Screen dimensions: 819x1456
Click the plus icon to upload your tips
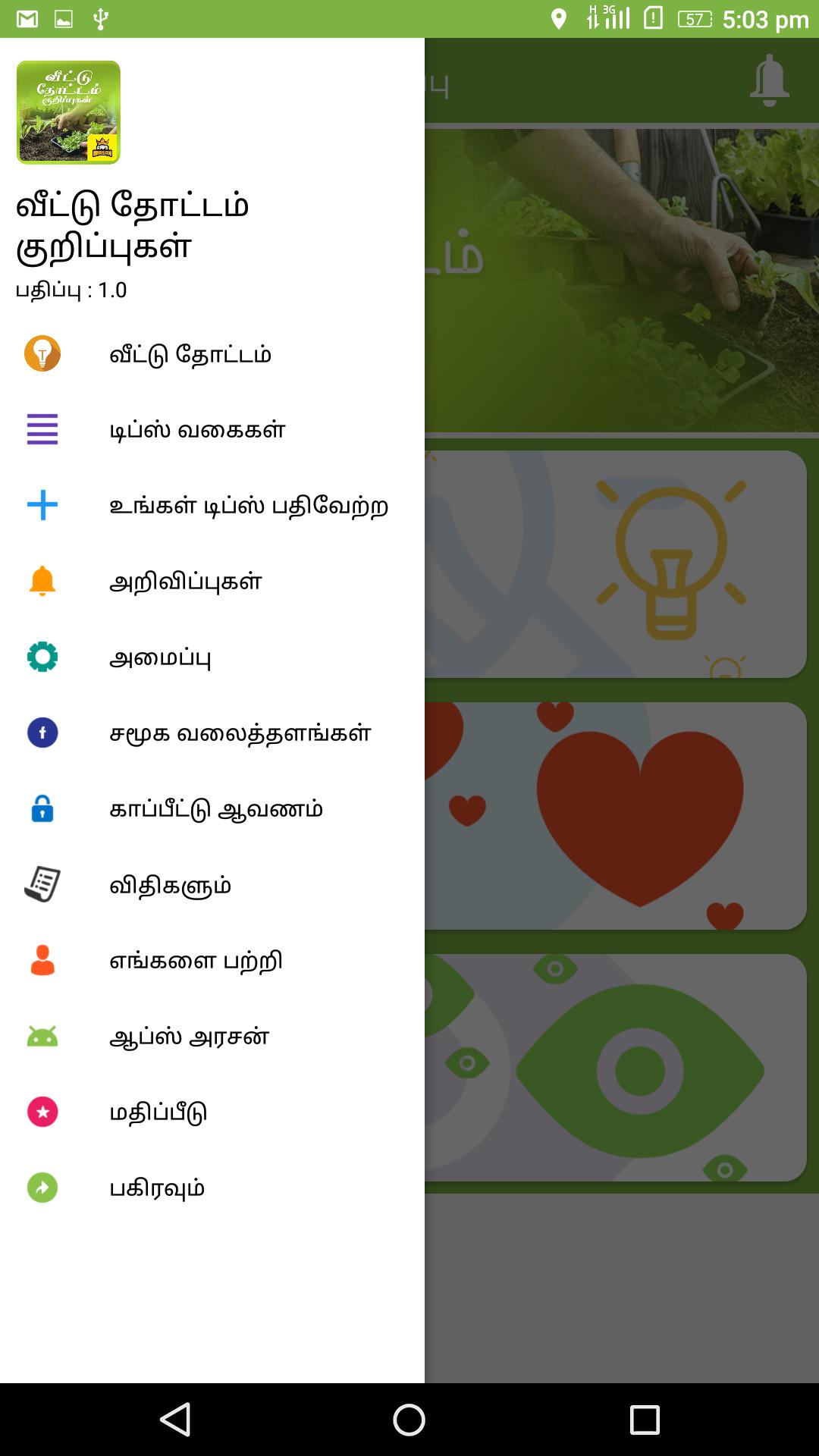pyautogui.click(x=42, y=505)
